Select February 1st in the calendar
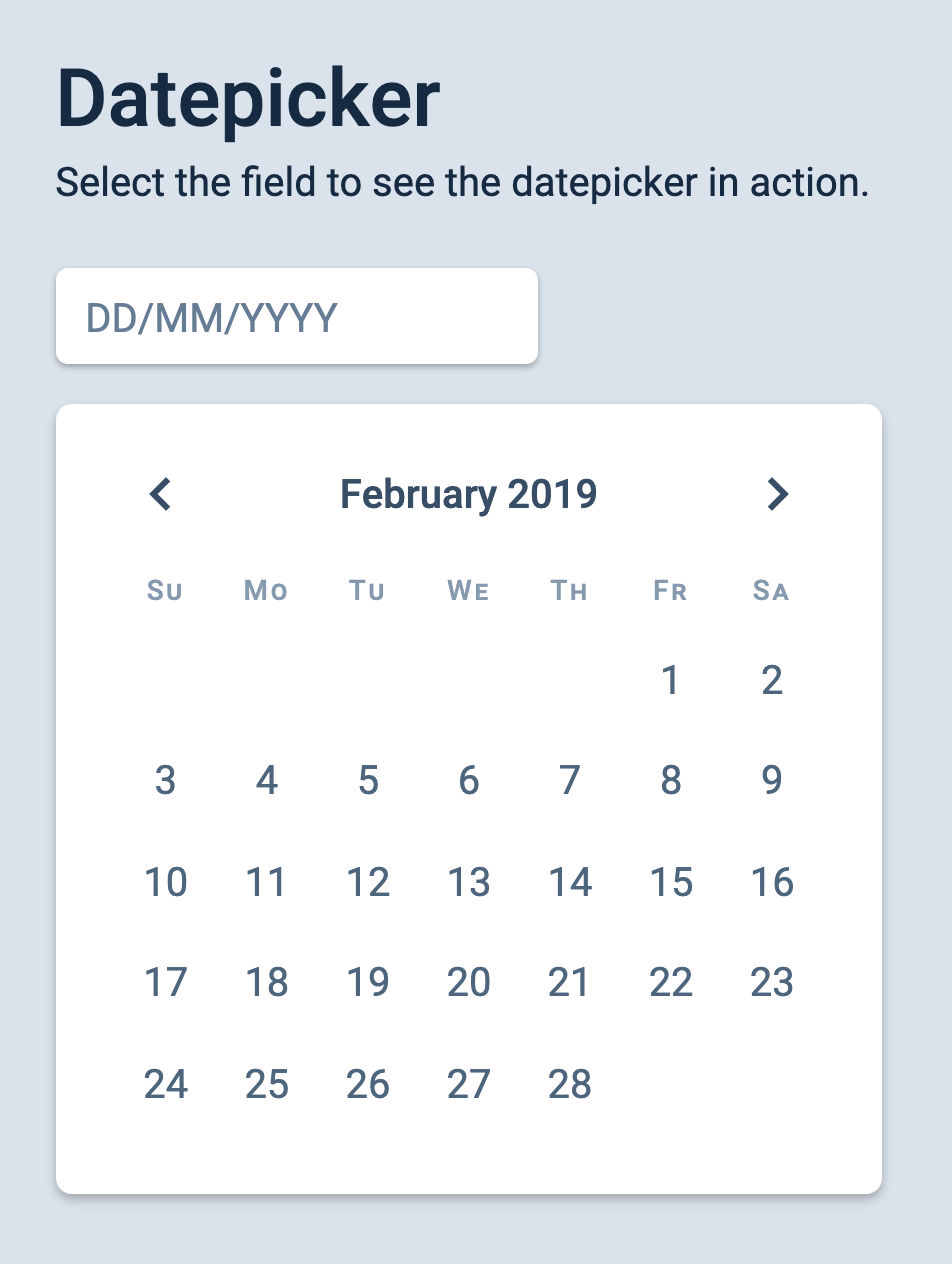 point(670,681)
